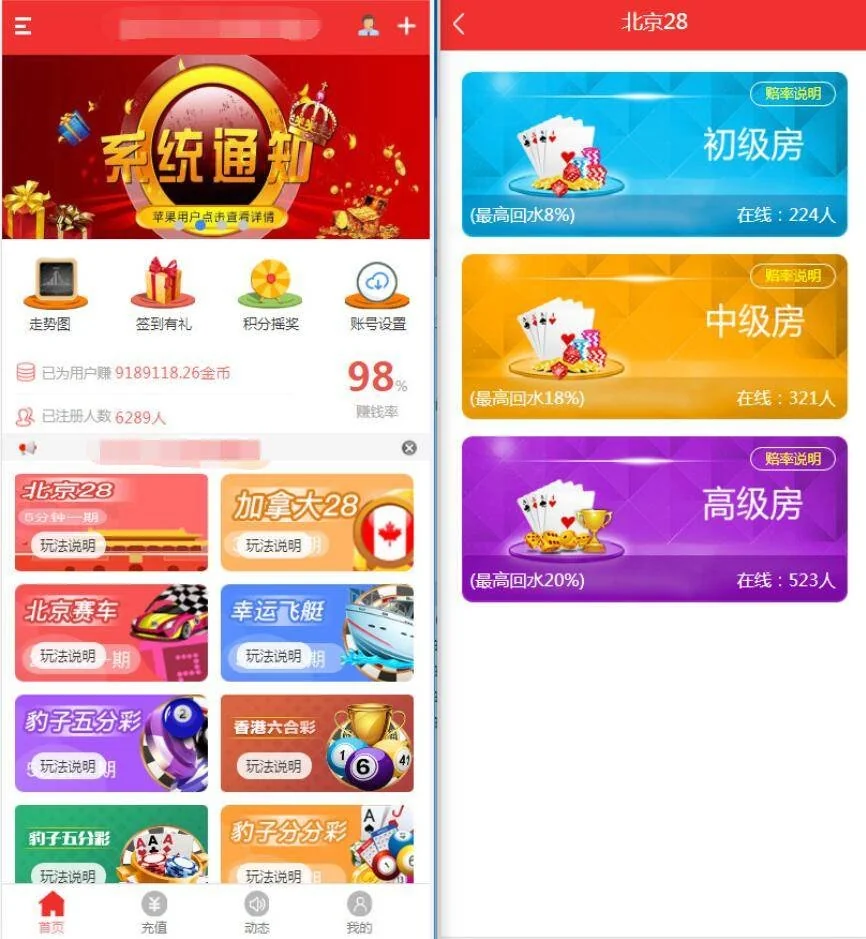Image resolution: width=866 pixels, height=939 pixels.
Task: Go back from the 北京28 page
Action: pyautogui.click(x=459, y=24)
